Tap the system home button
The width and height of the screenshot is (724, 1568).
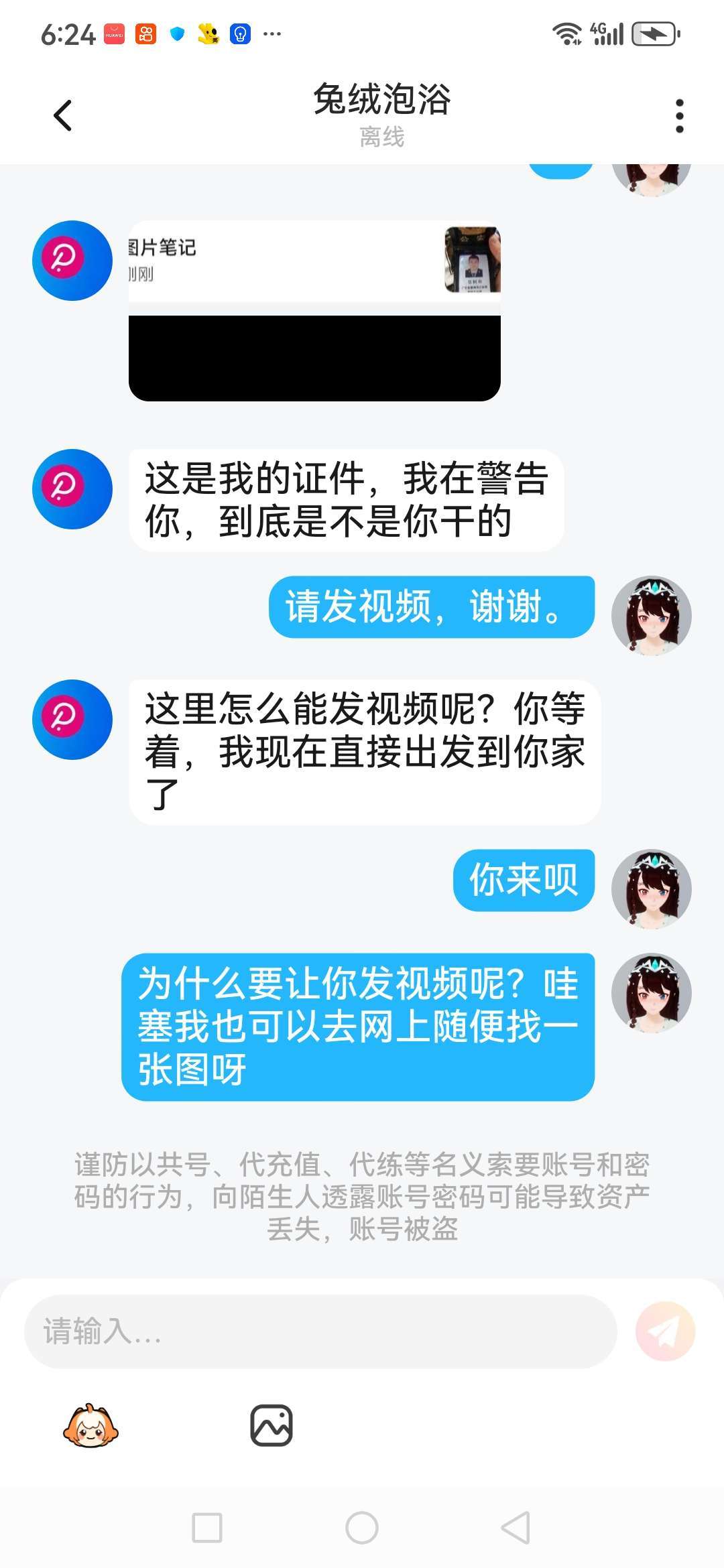362,1528
